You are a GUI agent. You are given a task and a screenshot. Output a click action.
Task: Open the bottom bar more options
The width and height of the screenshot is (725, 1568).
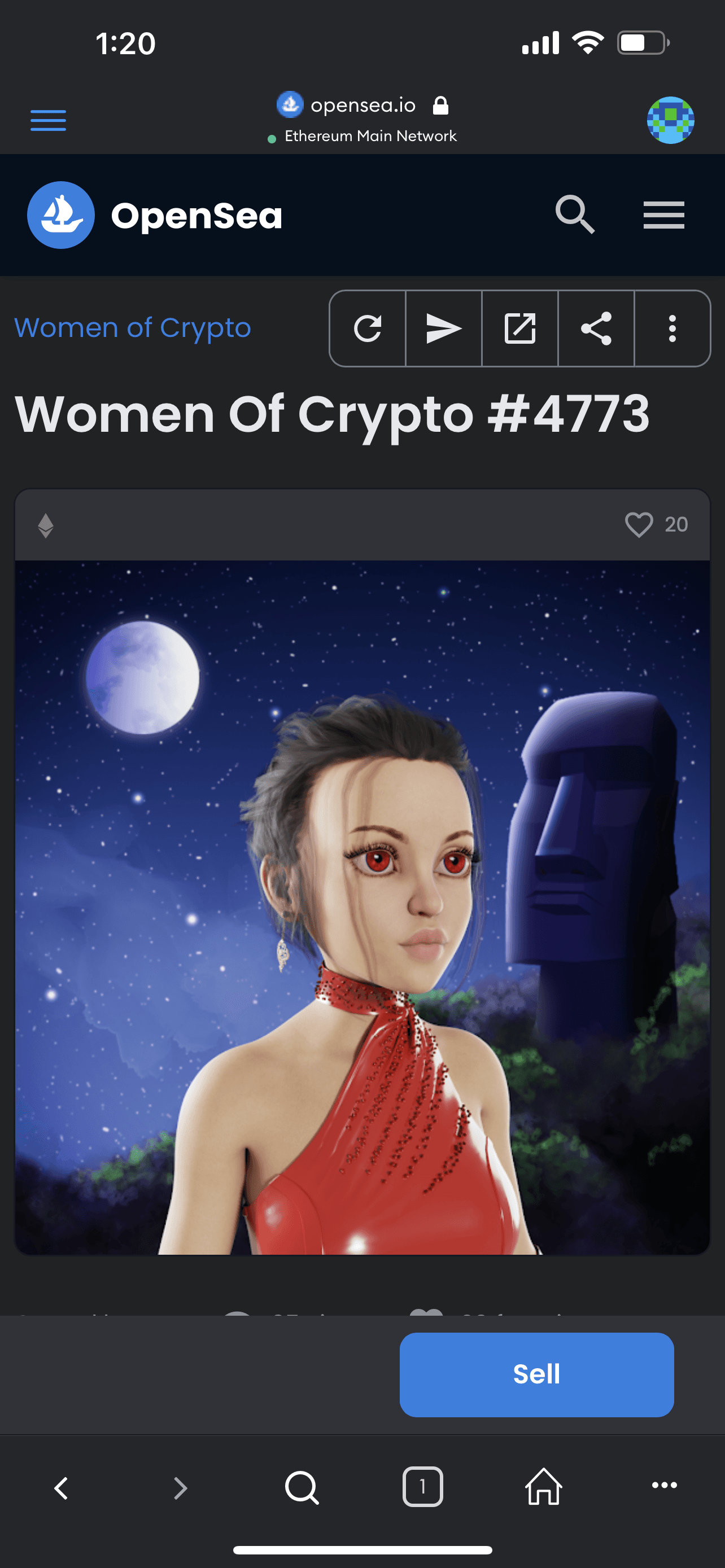click(x=664, y=1485)
